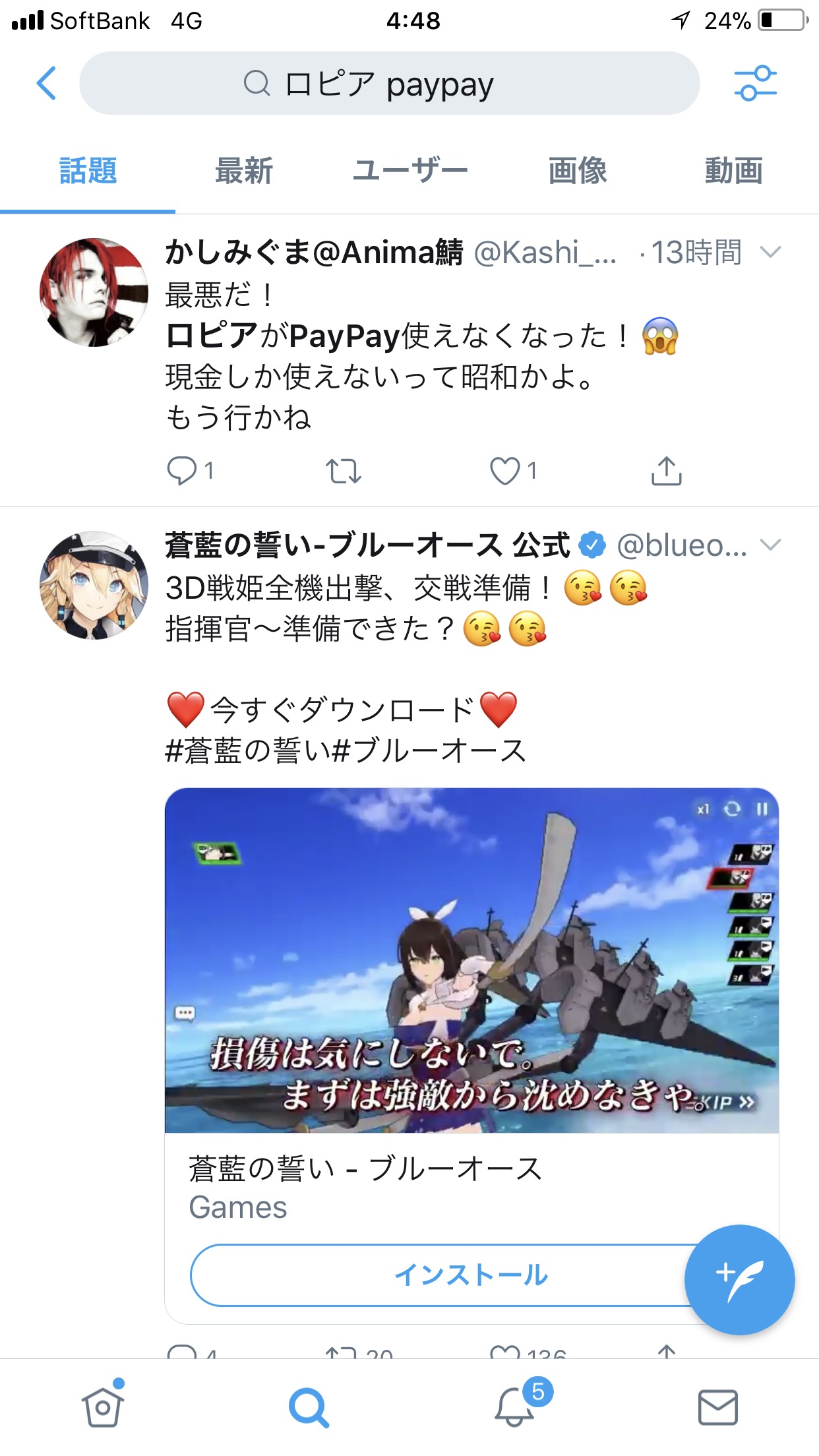Open the messages envelope tab
The width and height of the screenshot is (819, 1456).
click(x=717, y=1407)
